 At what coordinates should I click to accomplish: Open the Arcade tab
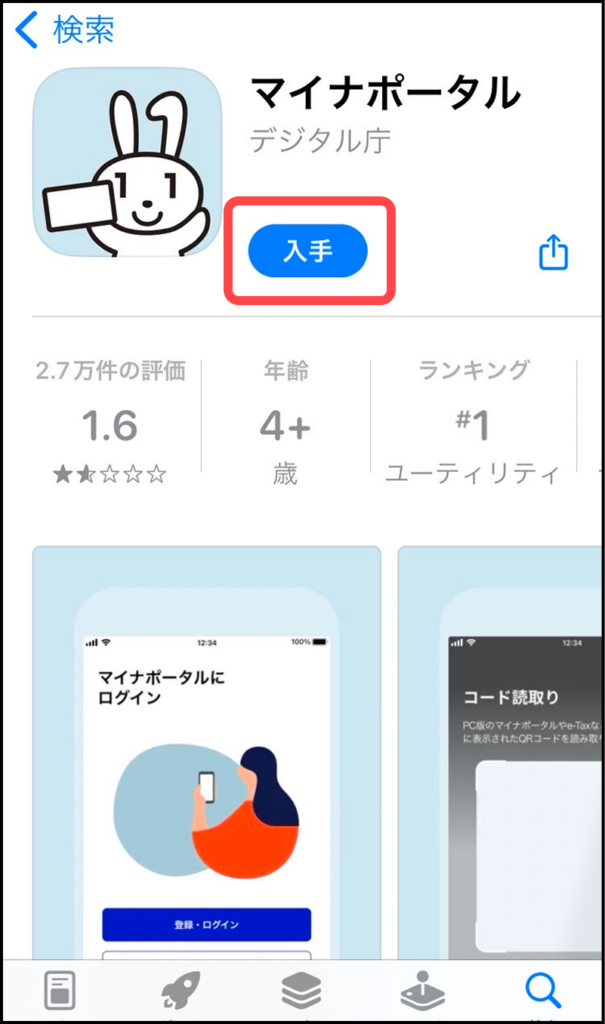422,991
